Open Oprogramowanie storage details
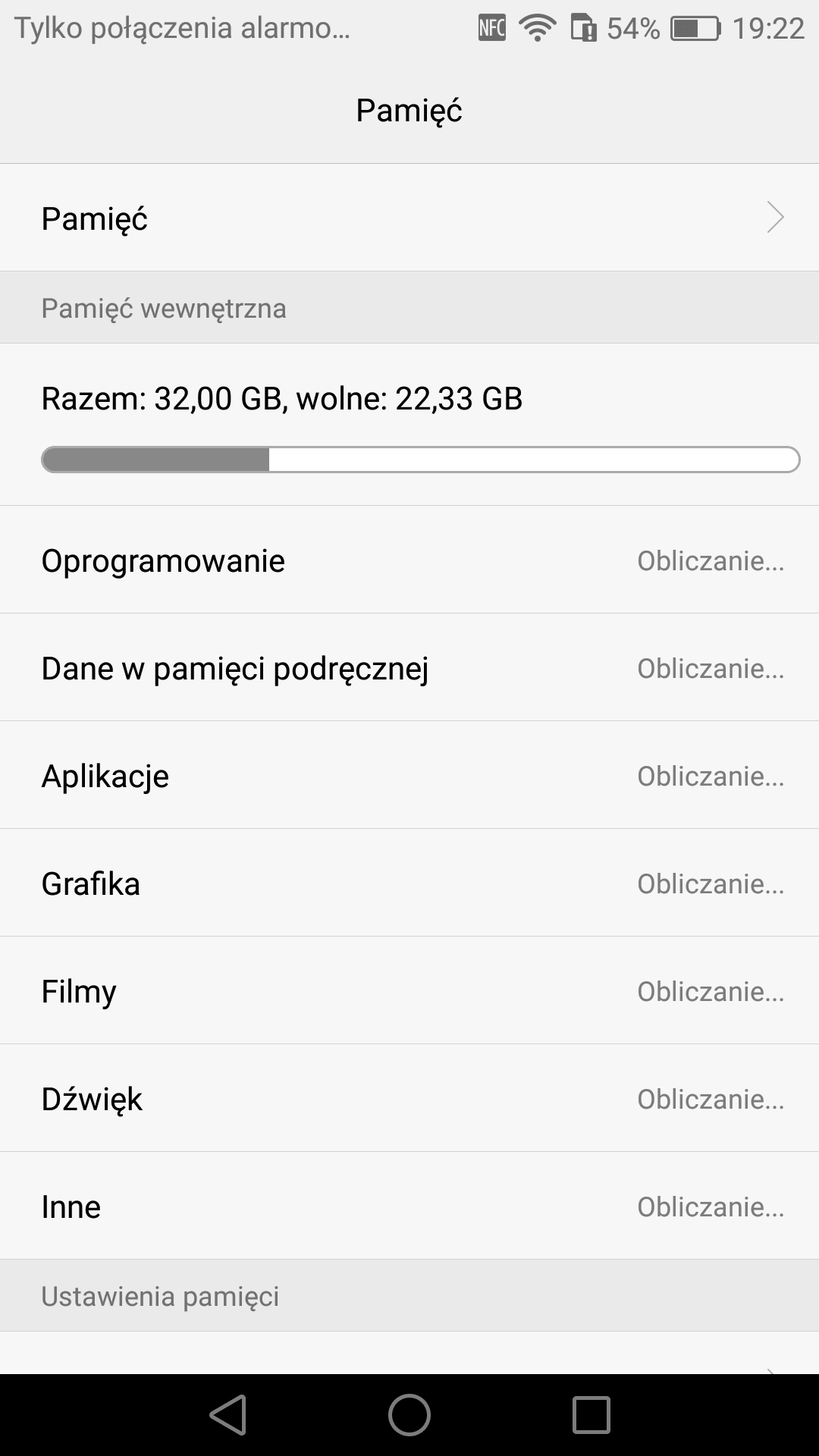 pyautogui.click(x=409, y=560)
